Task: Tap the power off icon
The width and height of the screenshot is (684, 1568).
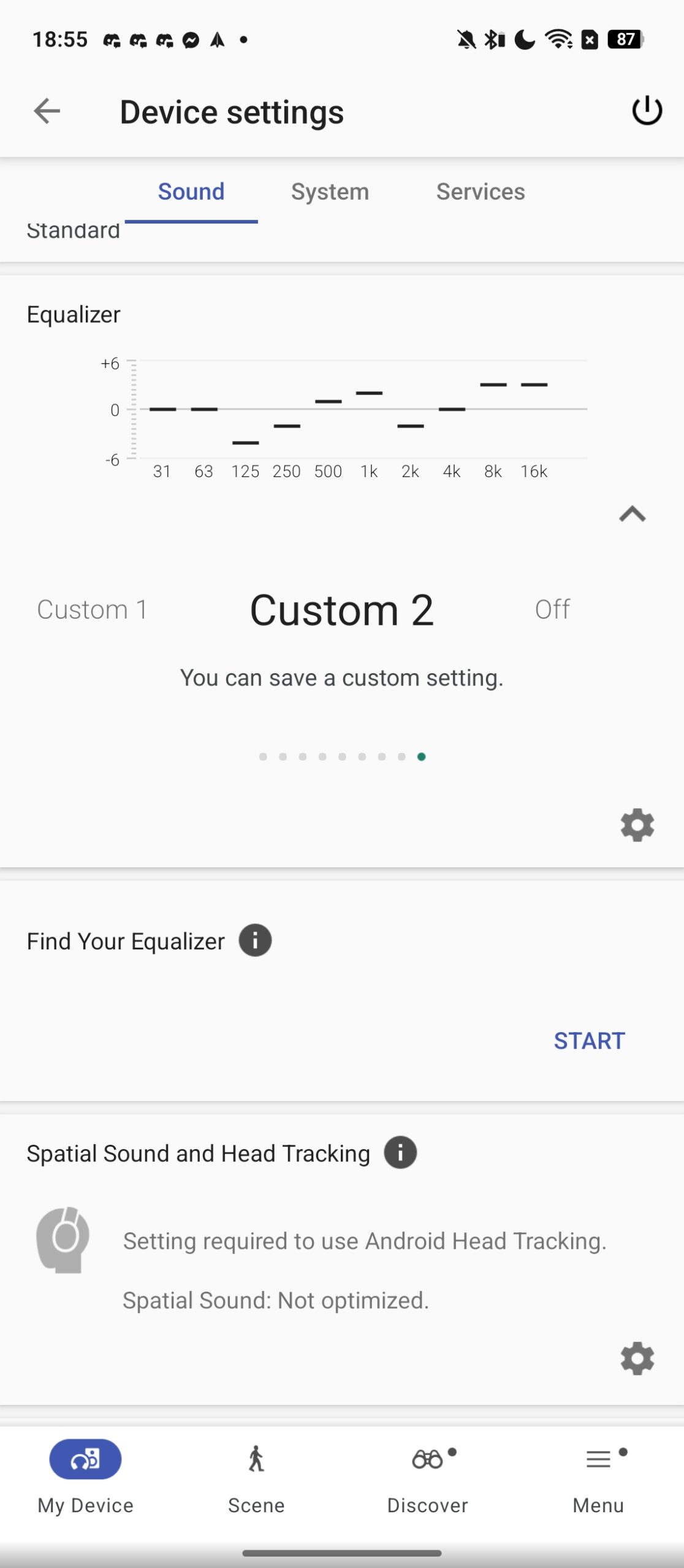Action: (x=647, y=111)
